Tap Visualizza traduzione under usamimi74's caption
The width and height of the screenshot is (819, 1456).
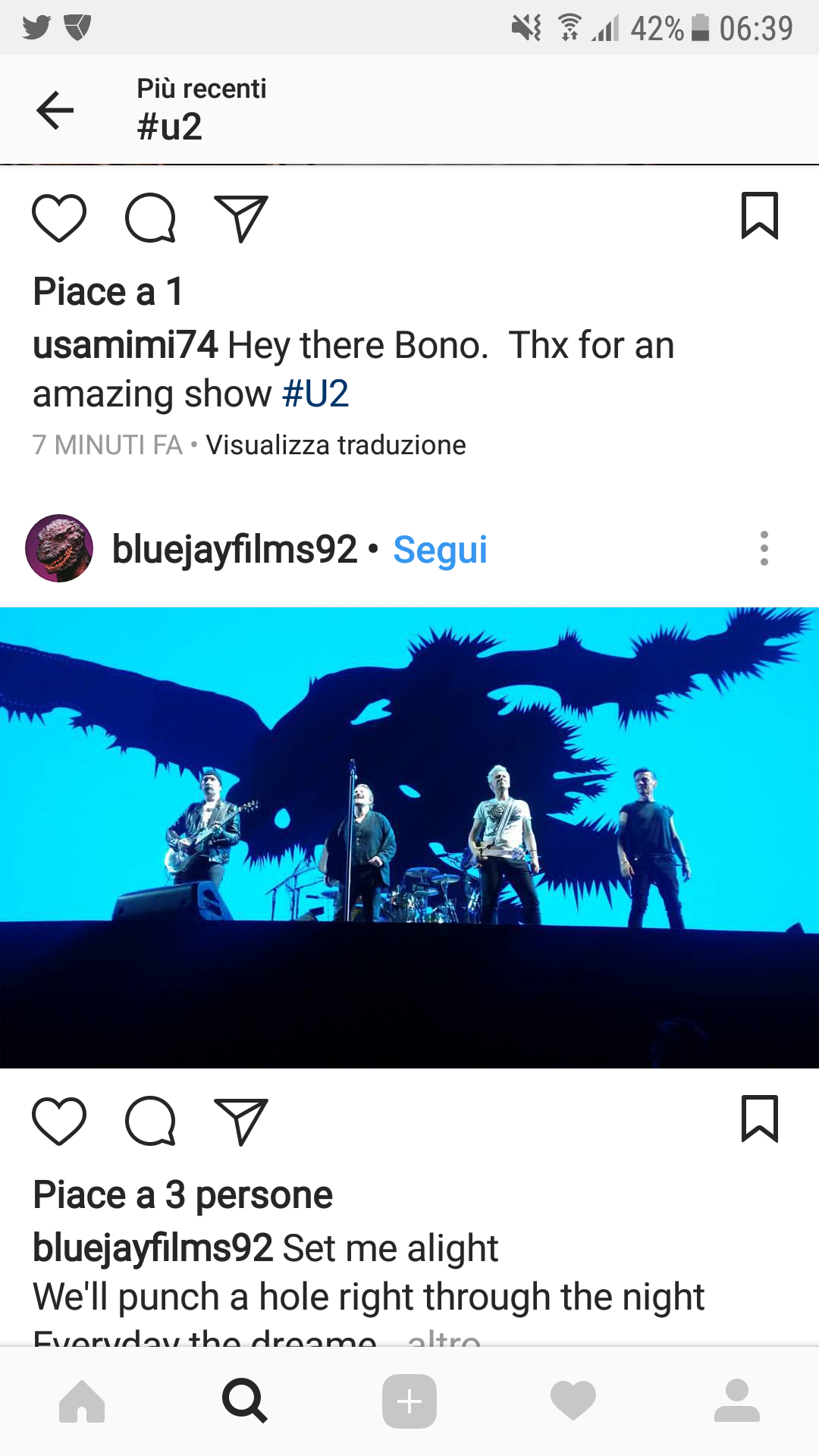[x=336, y=445]
